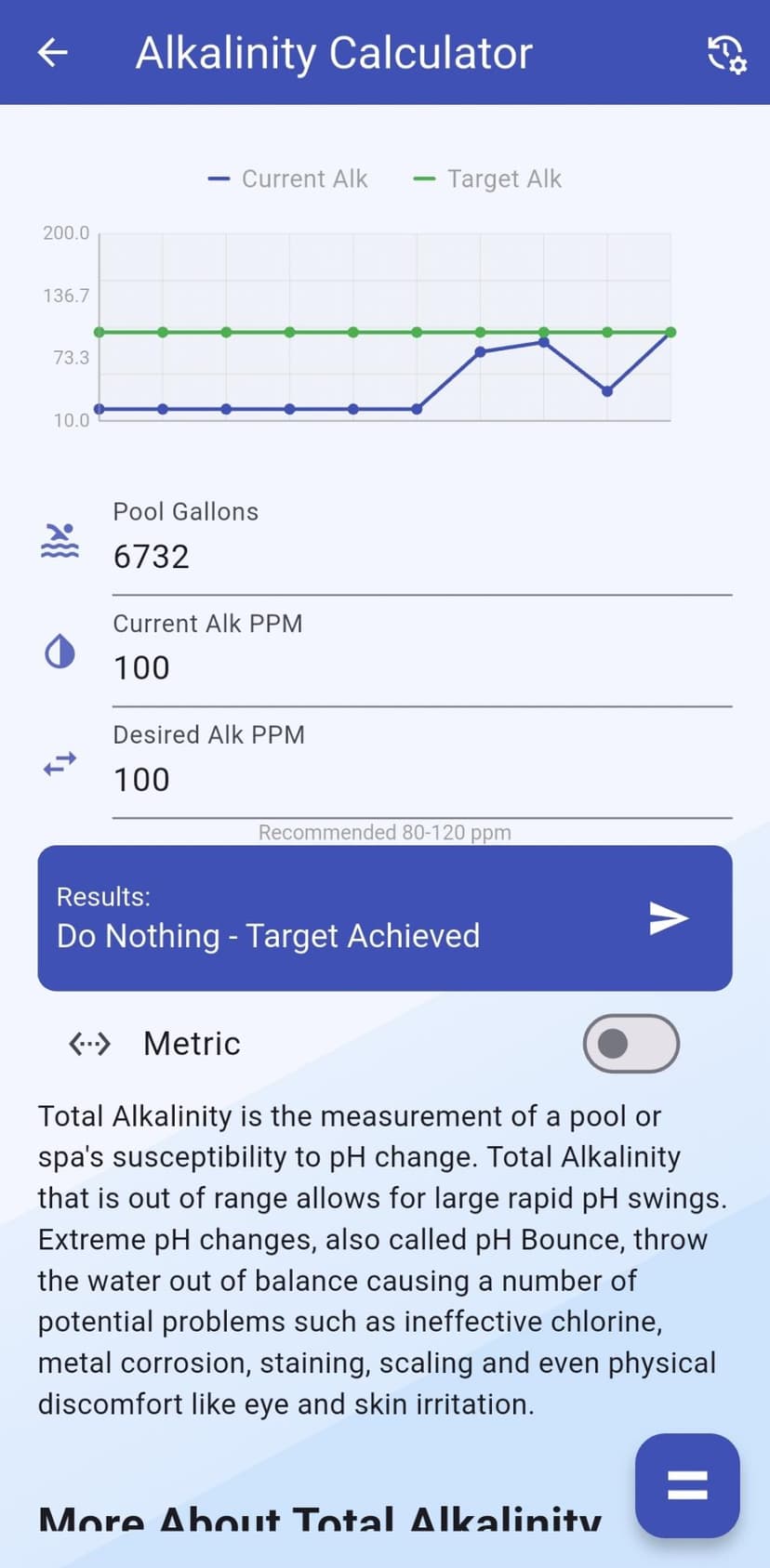Tap the peak point on the blue line
The image size is (770, 1568).
click(x=543, y=342)
